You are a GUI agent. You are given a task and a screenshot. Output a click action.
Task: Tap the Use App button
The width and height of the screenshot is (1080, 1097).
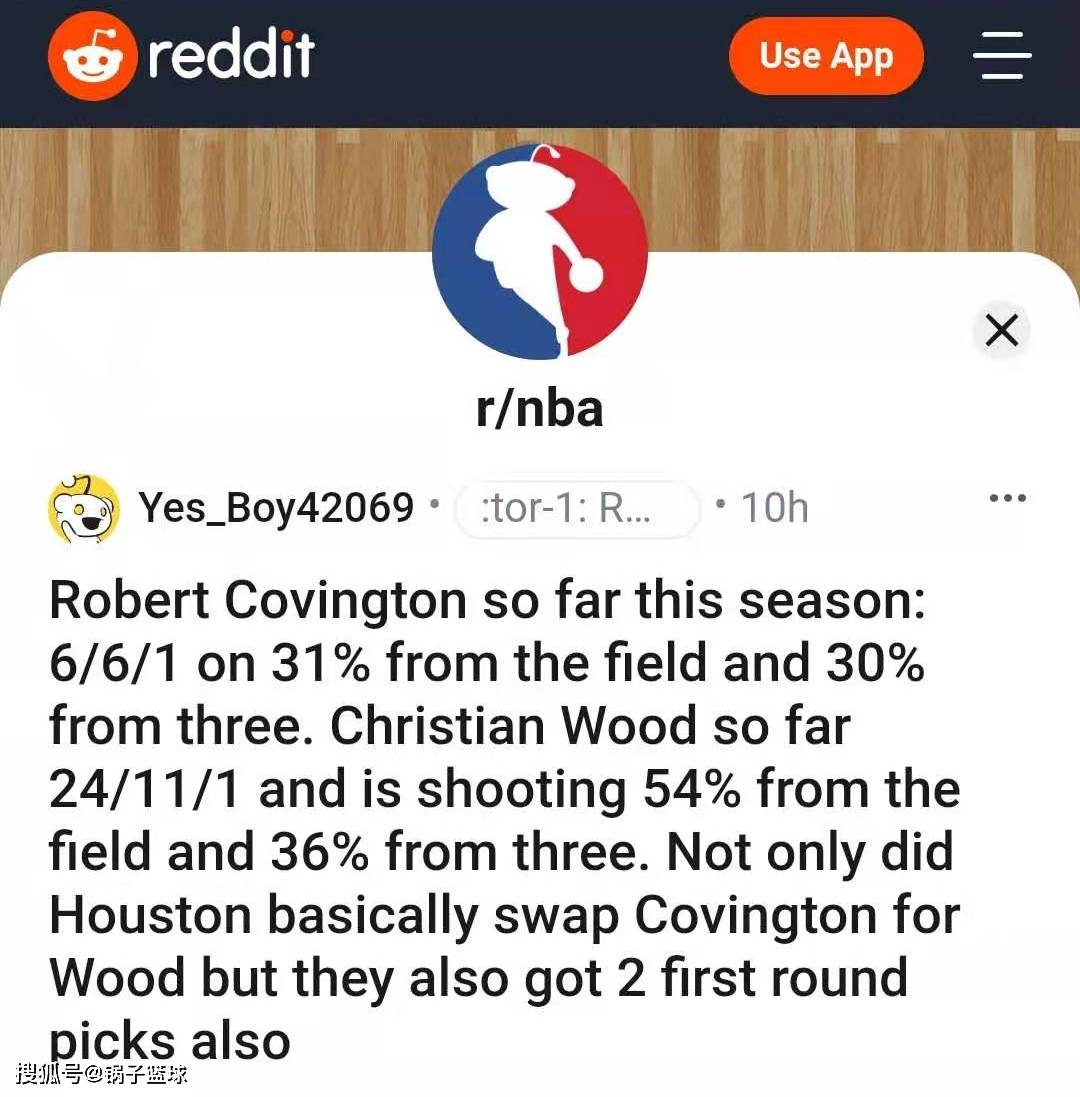pyautogui.click(x=825, y=57)
